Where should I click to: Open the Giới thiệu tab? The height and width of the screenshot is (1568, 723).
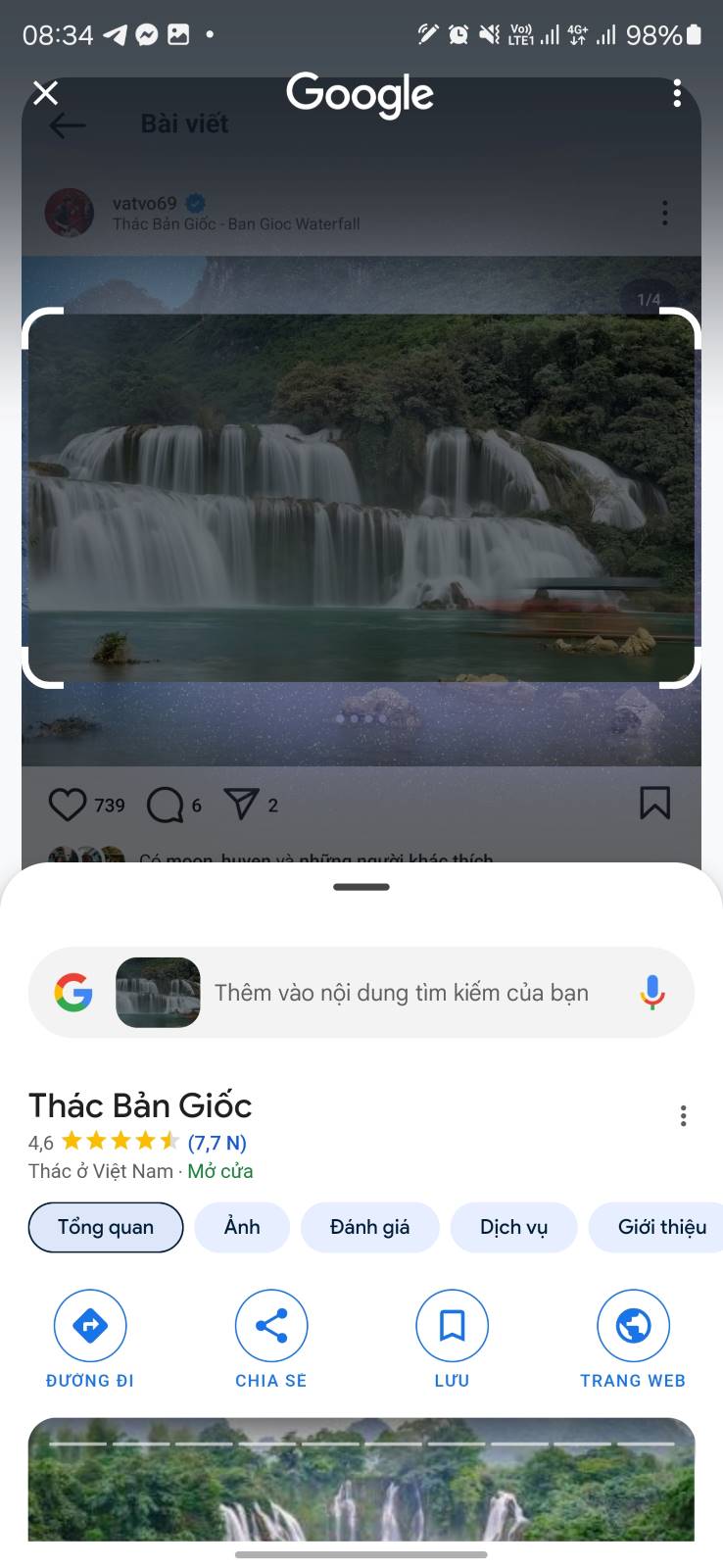pyautogui.click(x=656, y=1227)
